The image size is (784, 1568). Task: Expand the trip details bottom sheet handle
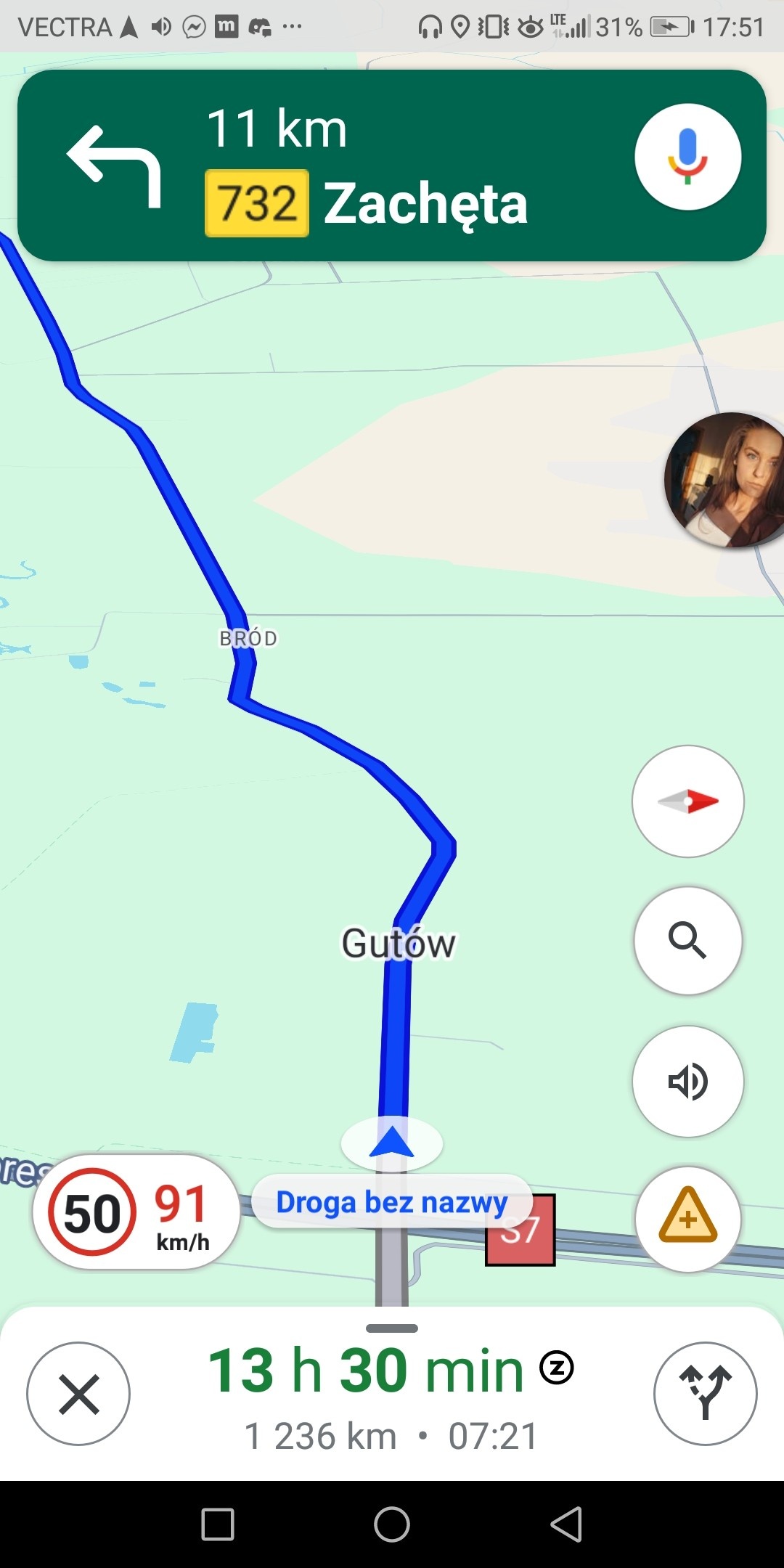pos(392,1328)
